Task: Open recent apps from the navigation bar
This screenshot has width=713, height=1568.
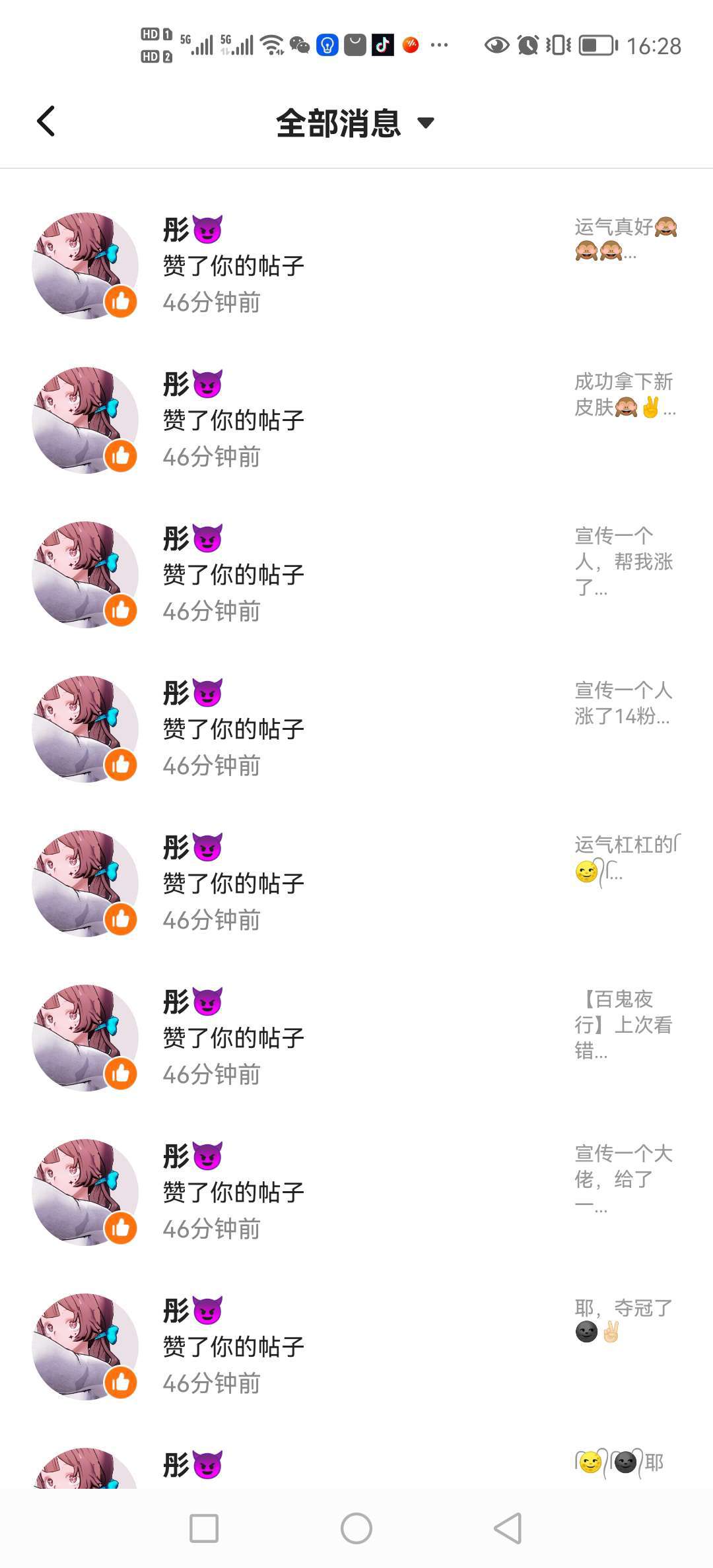Action: 204,1528
